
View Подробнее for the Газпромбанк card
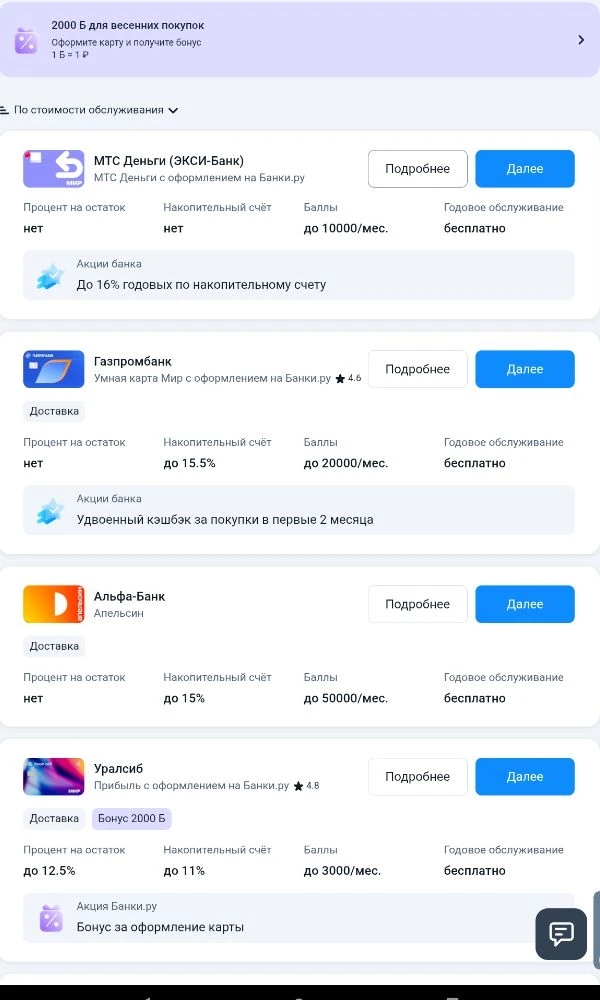click(417, 369)
